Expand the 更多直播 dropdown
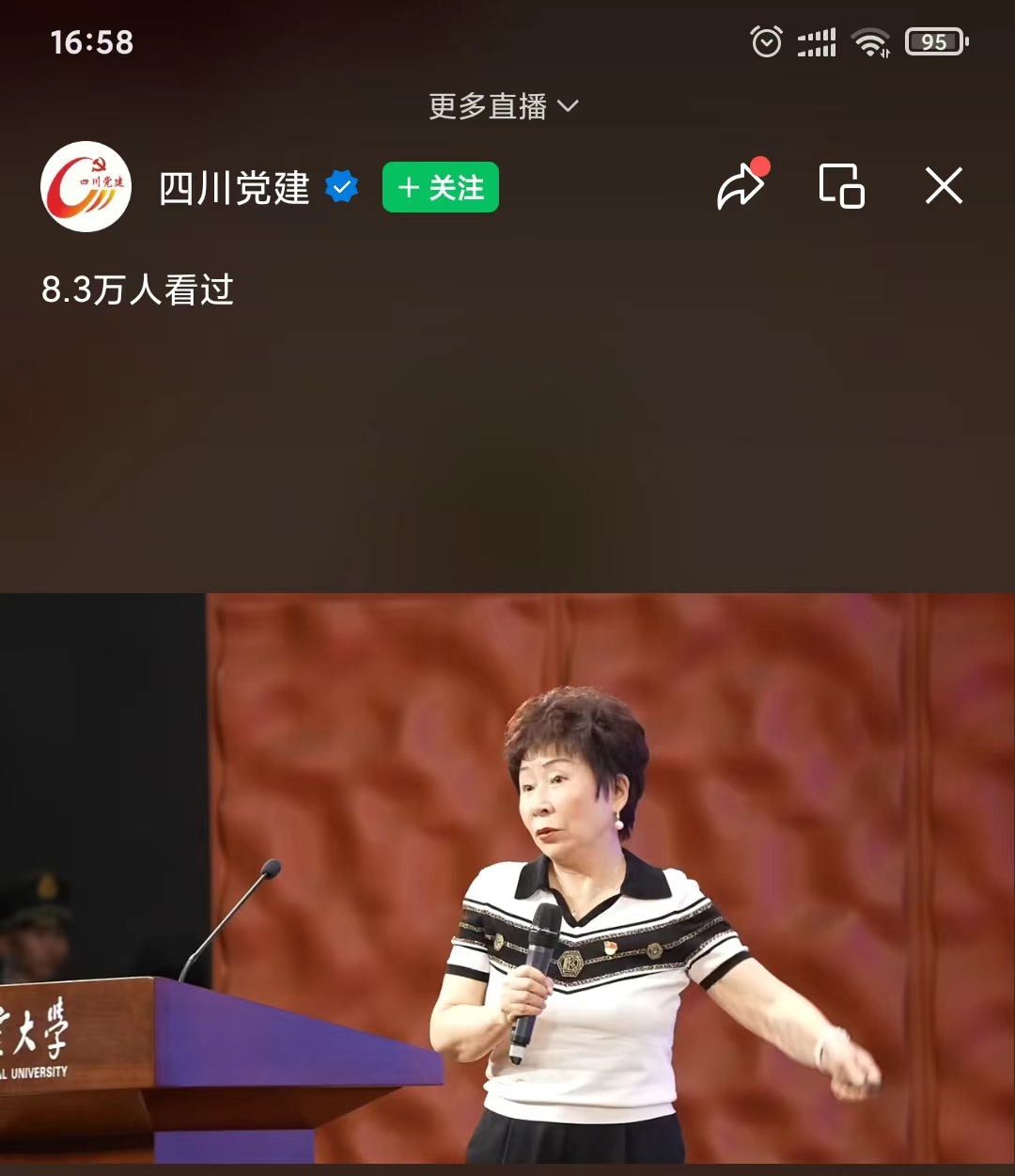The width and height of the screenshot is (1015, 1176). click(x=504, y=106)
